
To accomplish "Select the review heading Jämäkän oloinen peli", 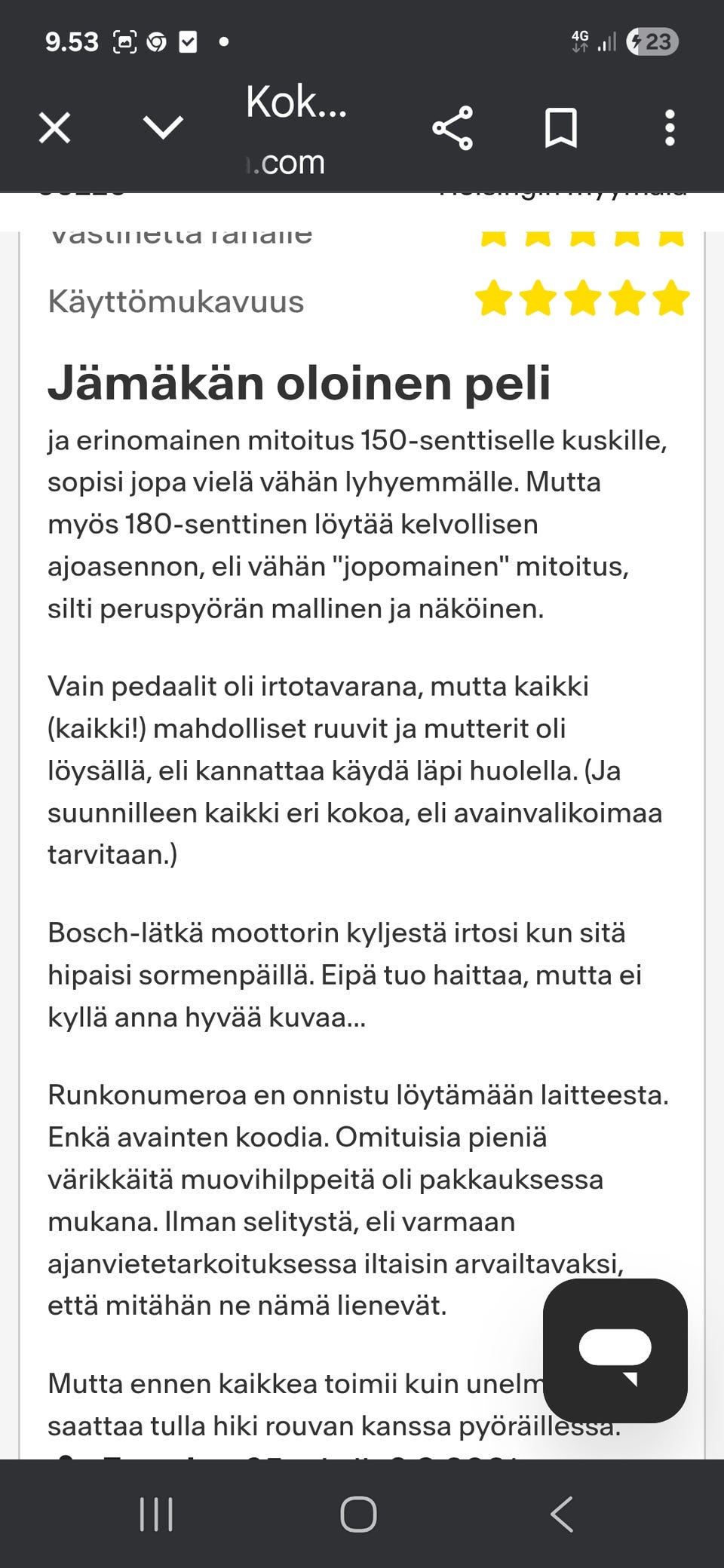I will [x=301, y=384].
